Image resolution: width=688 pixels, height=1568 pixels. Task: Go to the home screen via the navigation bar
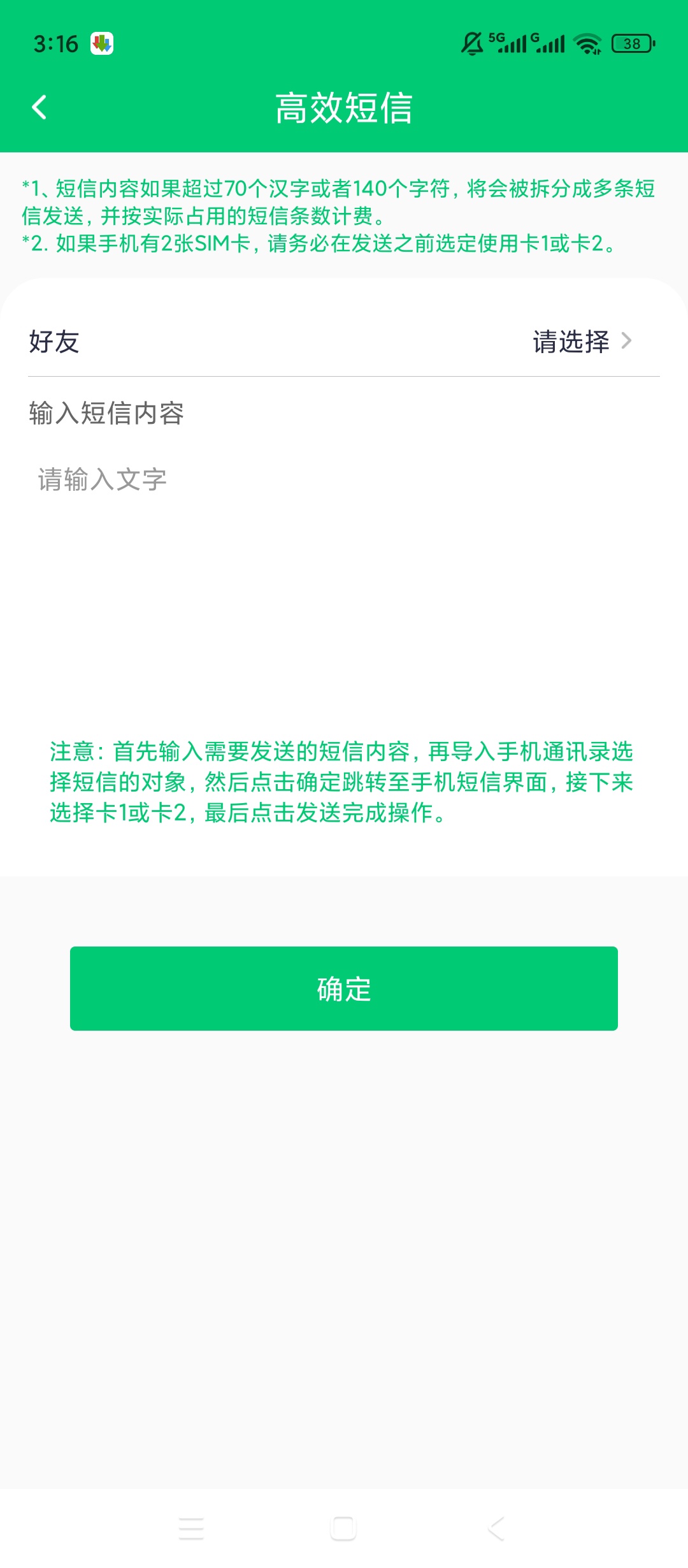point(344,1528)
